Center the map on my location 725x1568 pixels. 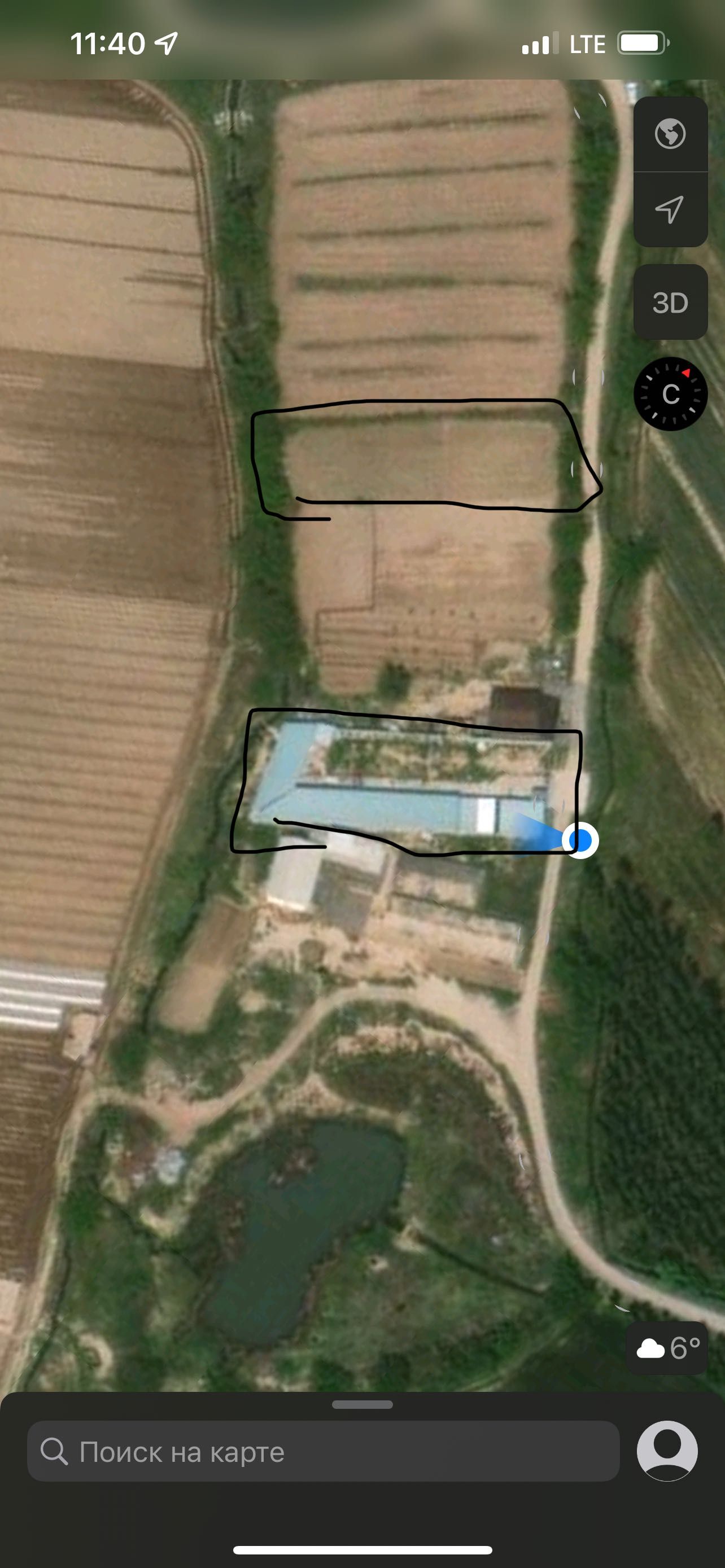tap(670, 210)
